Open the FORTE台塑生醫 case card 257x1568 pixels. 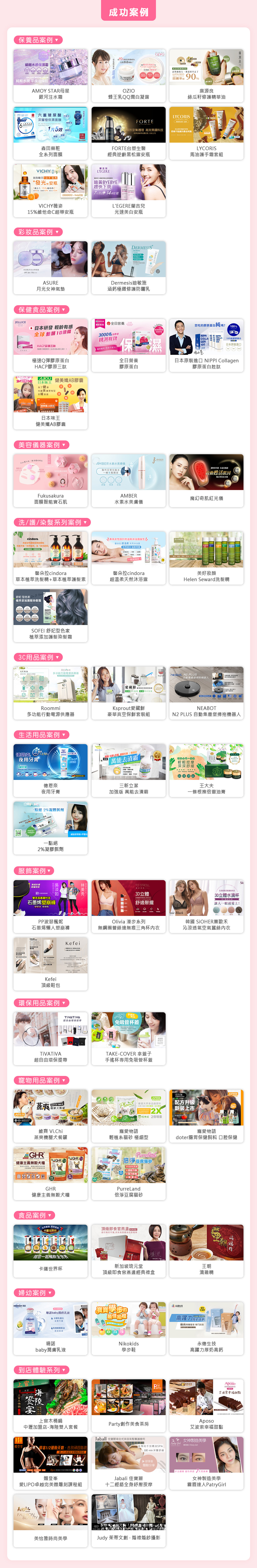pyautogui.click(x=128, y=133)
